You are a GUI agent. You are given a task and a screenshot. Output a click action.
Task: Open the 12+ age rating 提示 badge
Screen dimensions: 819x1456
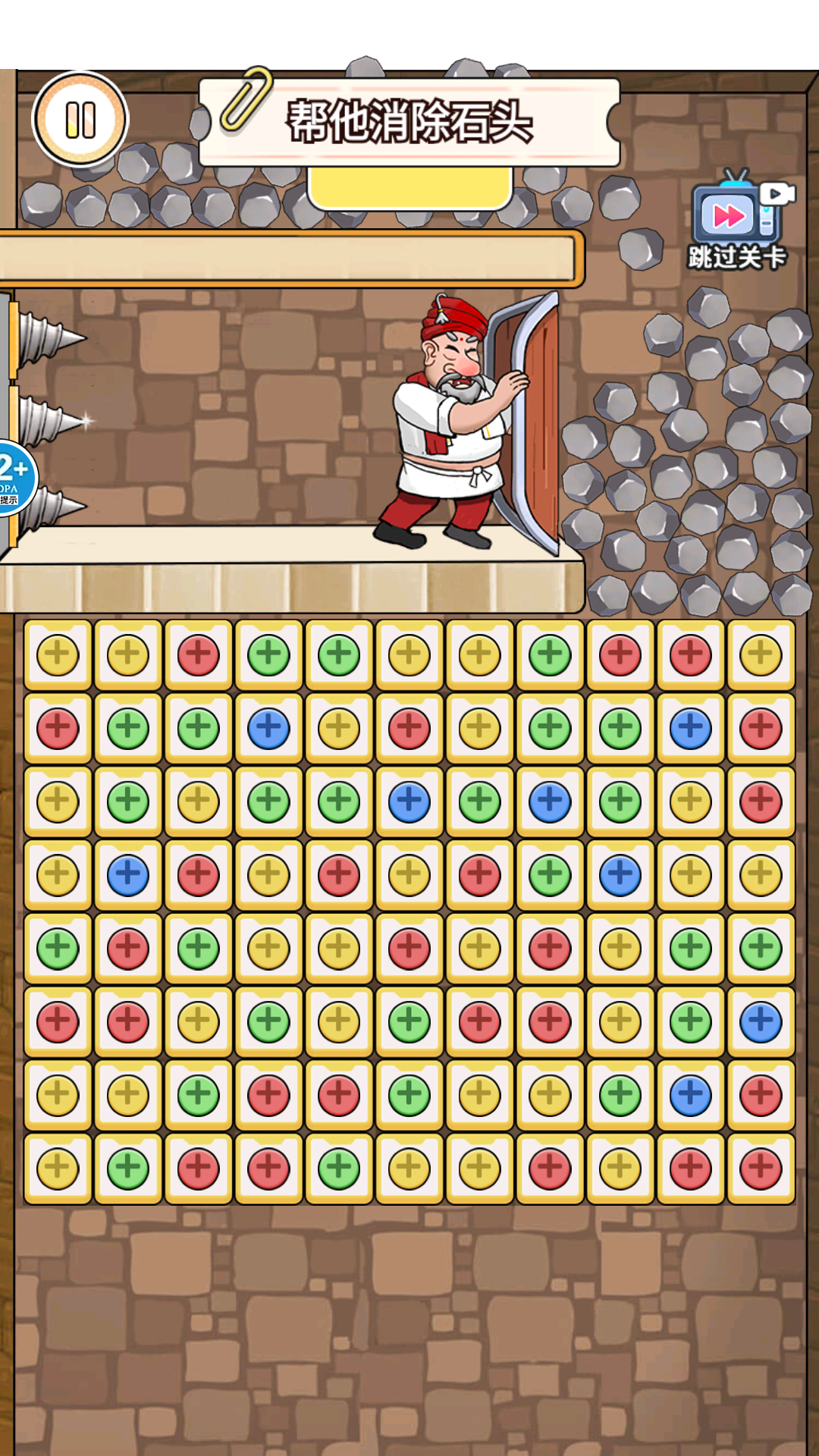click(x=14, y=479)
